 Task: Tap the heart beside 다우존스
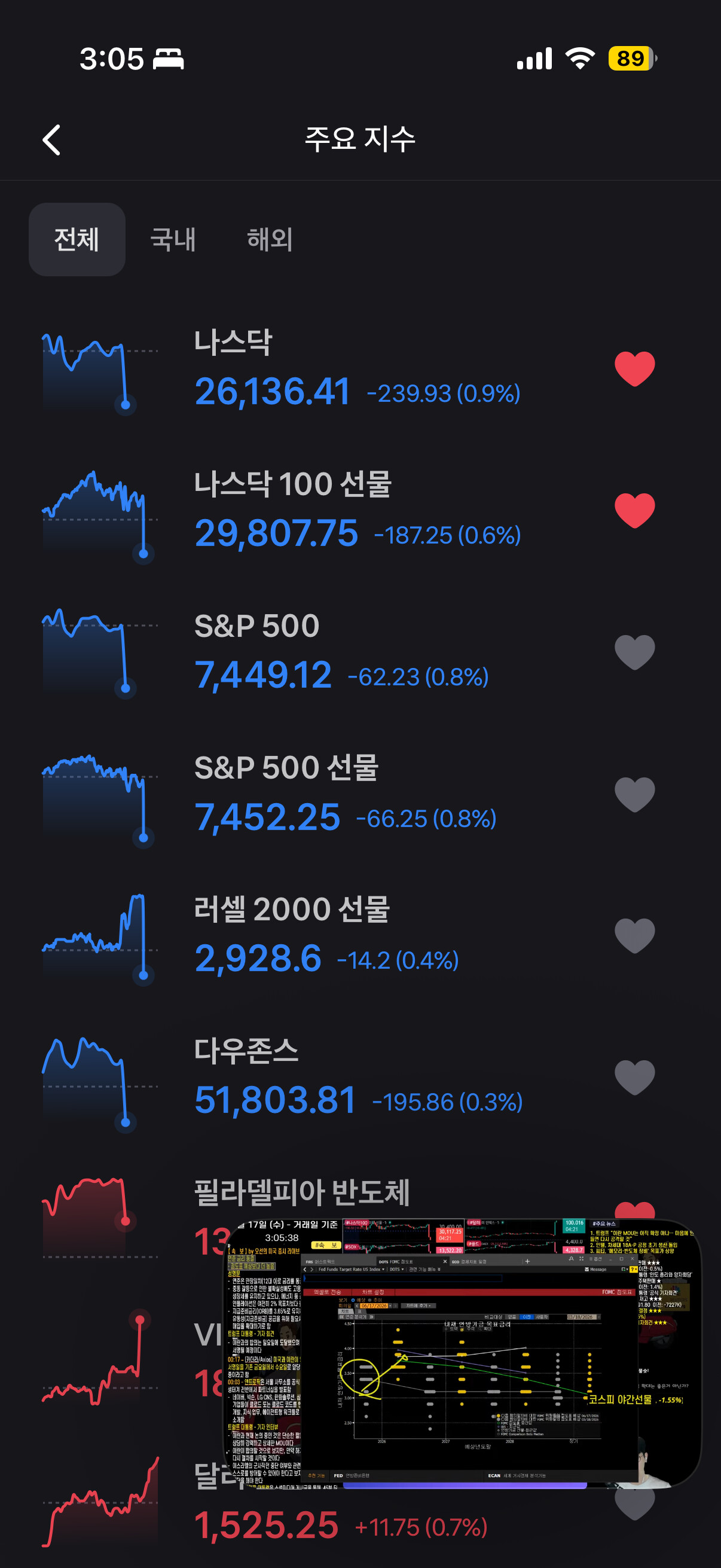[634, 1078]
